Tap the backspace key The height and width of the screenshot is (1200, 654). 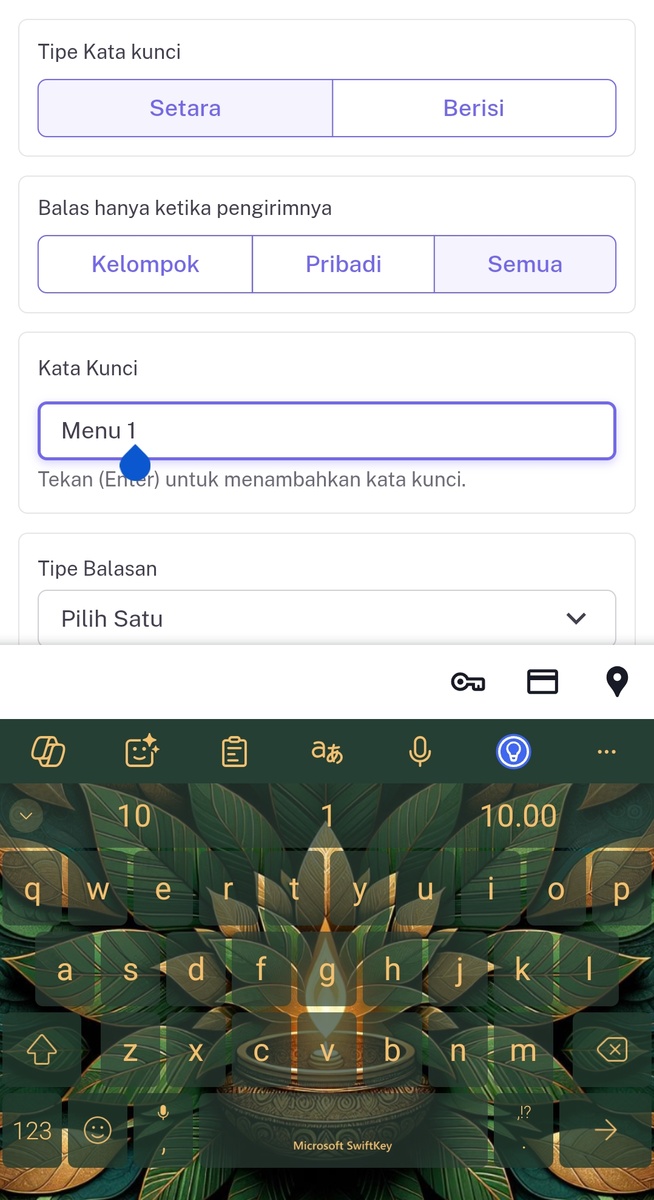click(x=611, y=1051)
